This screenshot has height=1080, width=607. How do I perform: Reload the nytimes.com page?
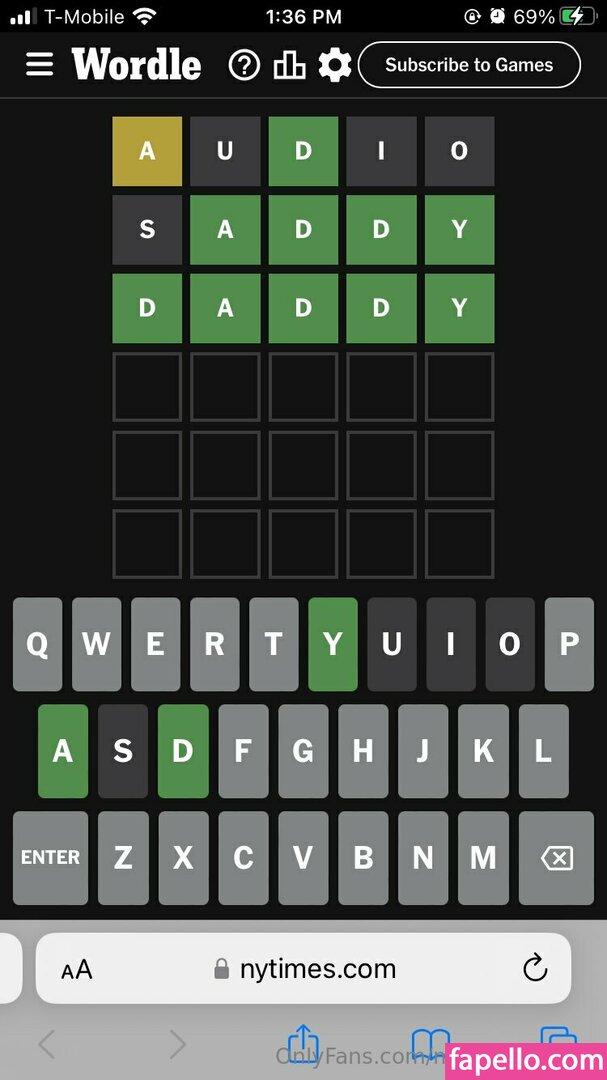(535, 968)
